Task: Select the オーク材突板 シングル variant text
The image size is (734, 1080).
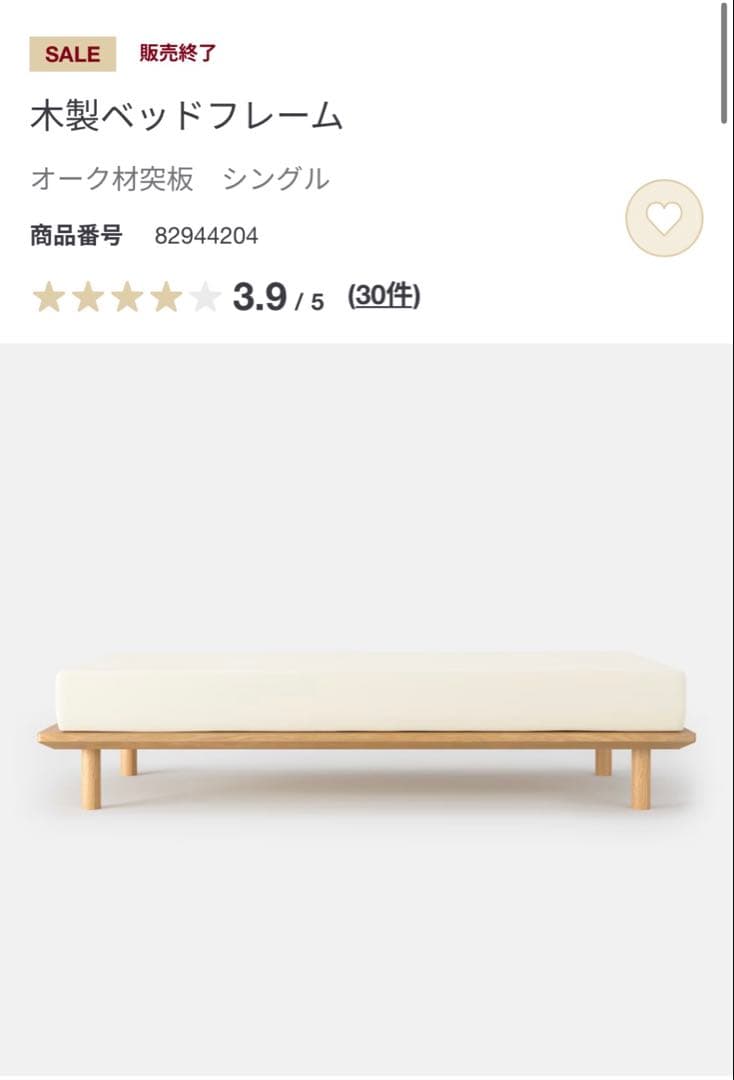Action: tap(179, 178)
